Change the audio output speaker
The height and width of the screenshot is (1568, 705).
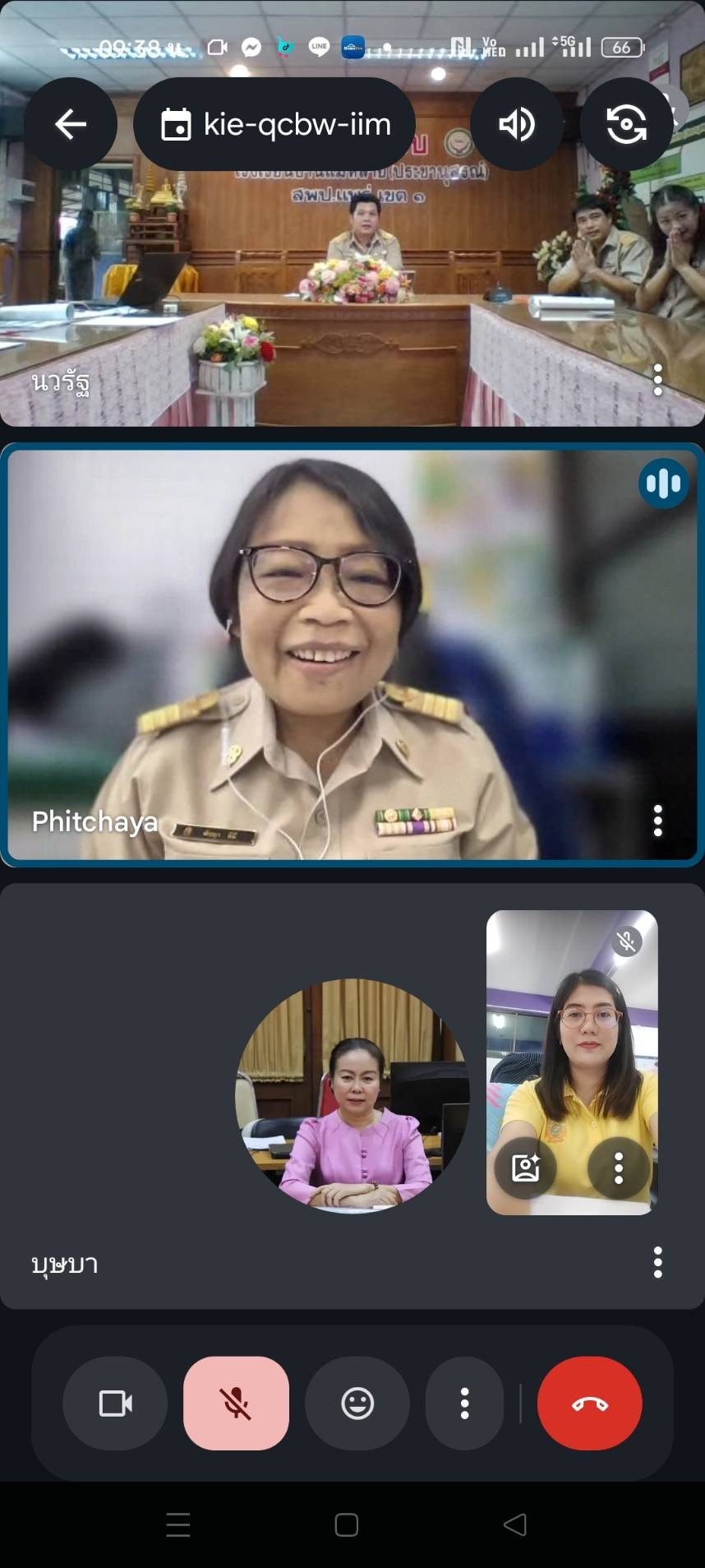[517, 124]
